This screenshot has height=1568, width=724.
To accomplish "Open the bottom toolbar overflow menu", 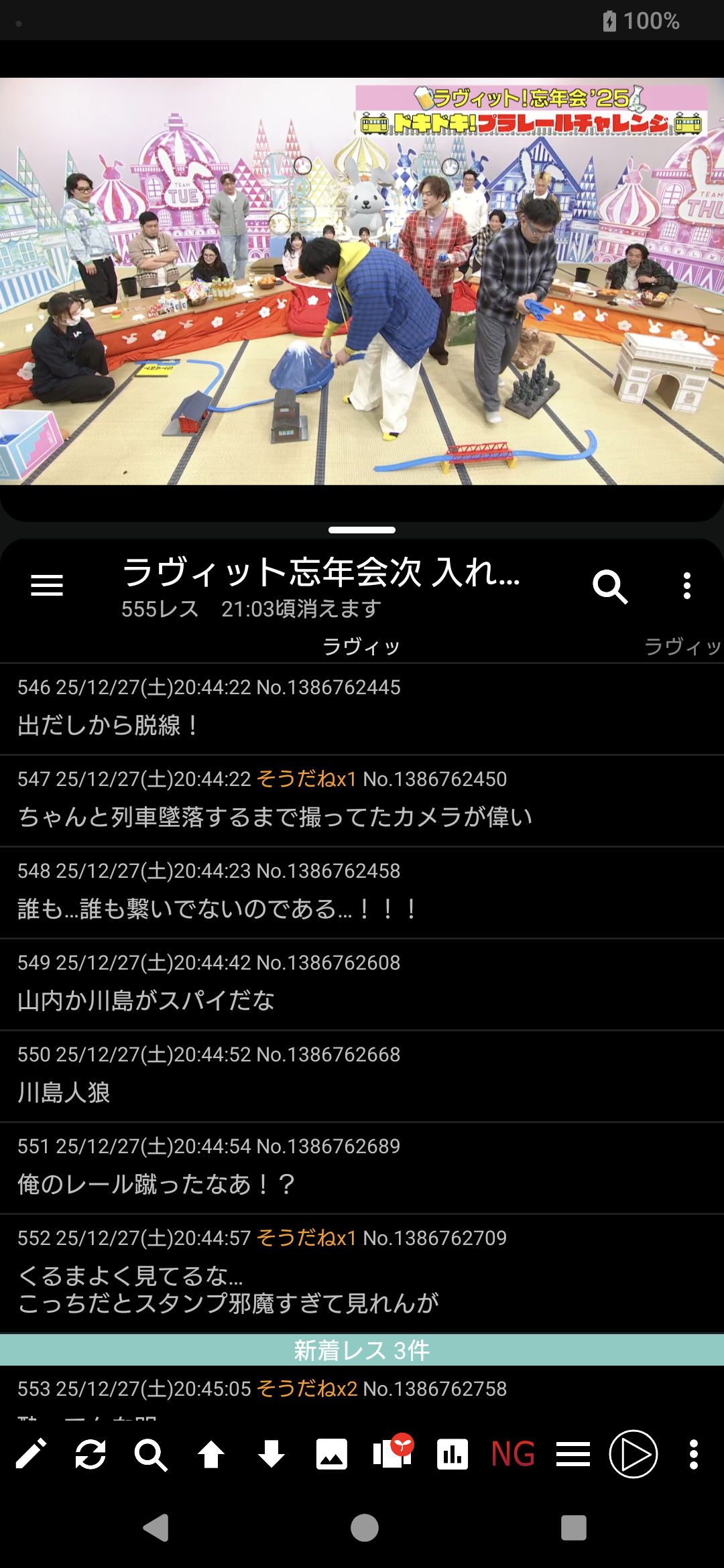I will coord(694,1455).
